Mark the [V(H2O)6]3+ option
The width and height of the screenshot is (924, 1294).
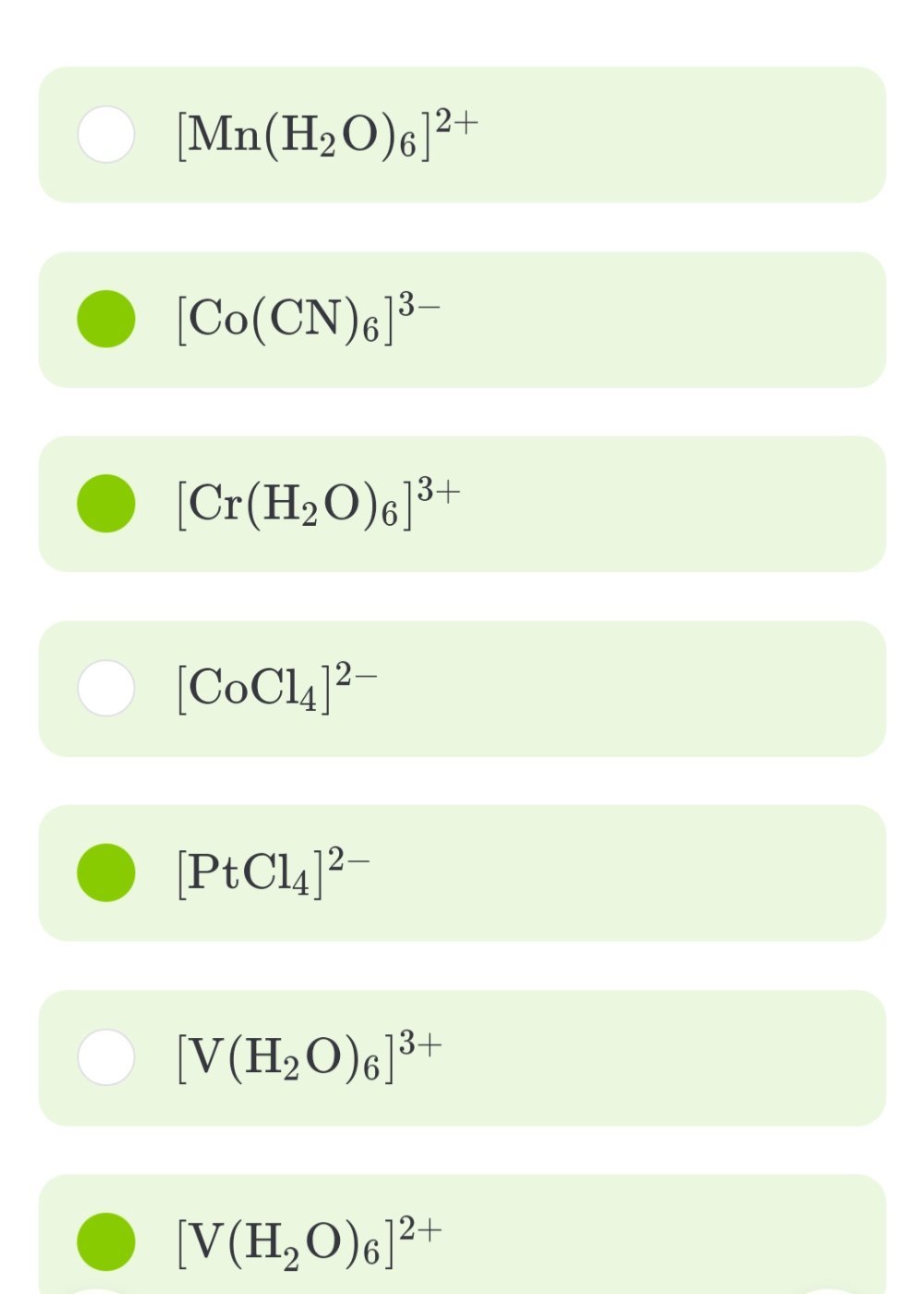[x=106, y=1056]
